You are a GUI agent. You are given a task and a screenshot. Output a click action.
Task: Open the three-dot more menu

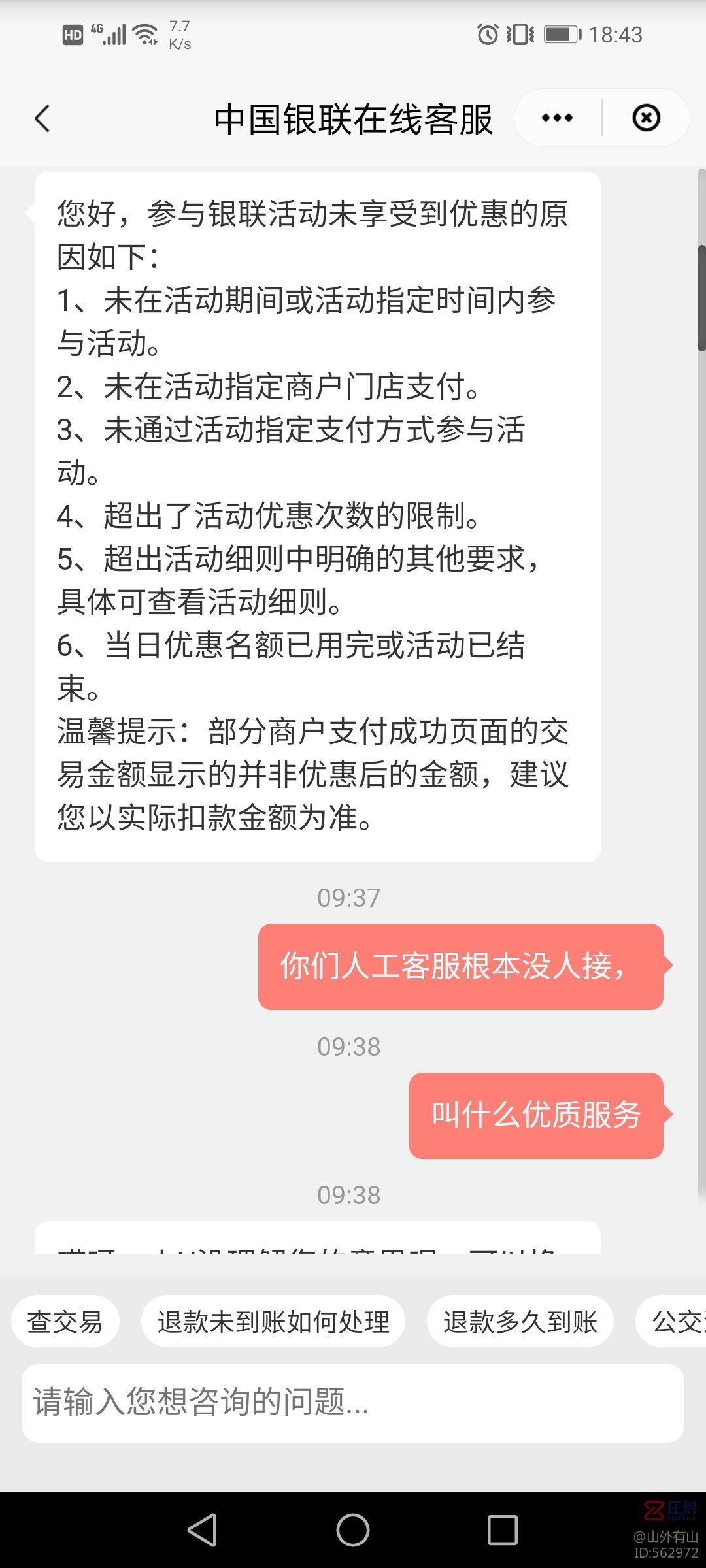[557, 118]
